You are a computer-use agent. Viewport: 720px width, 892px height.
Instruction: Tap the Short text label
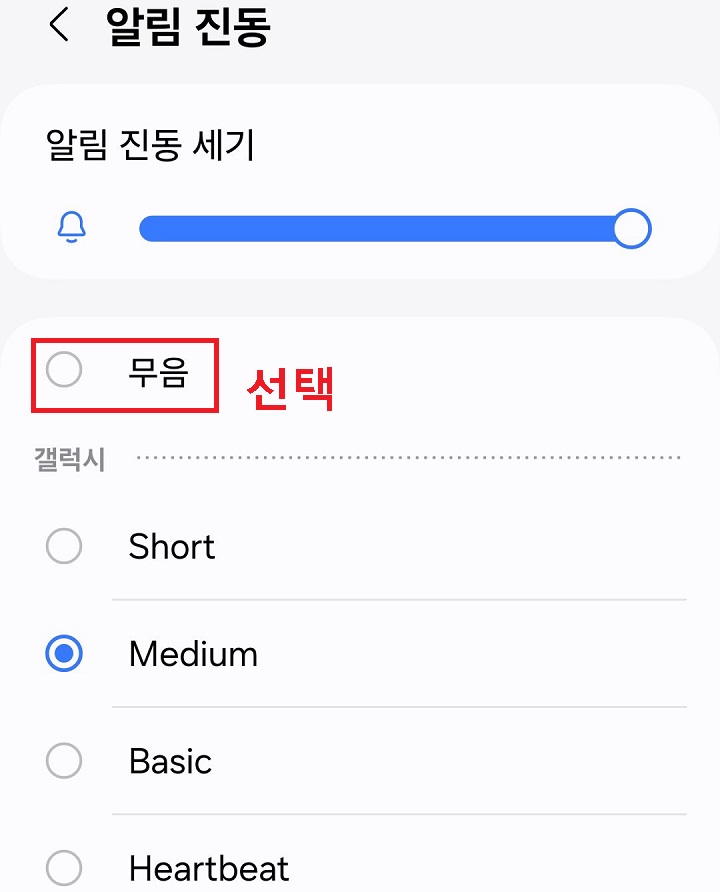171,547
